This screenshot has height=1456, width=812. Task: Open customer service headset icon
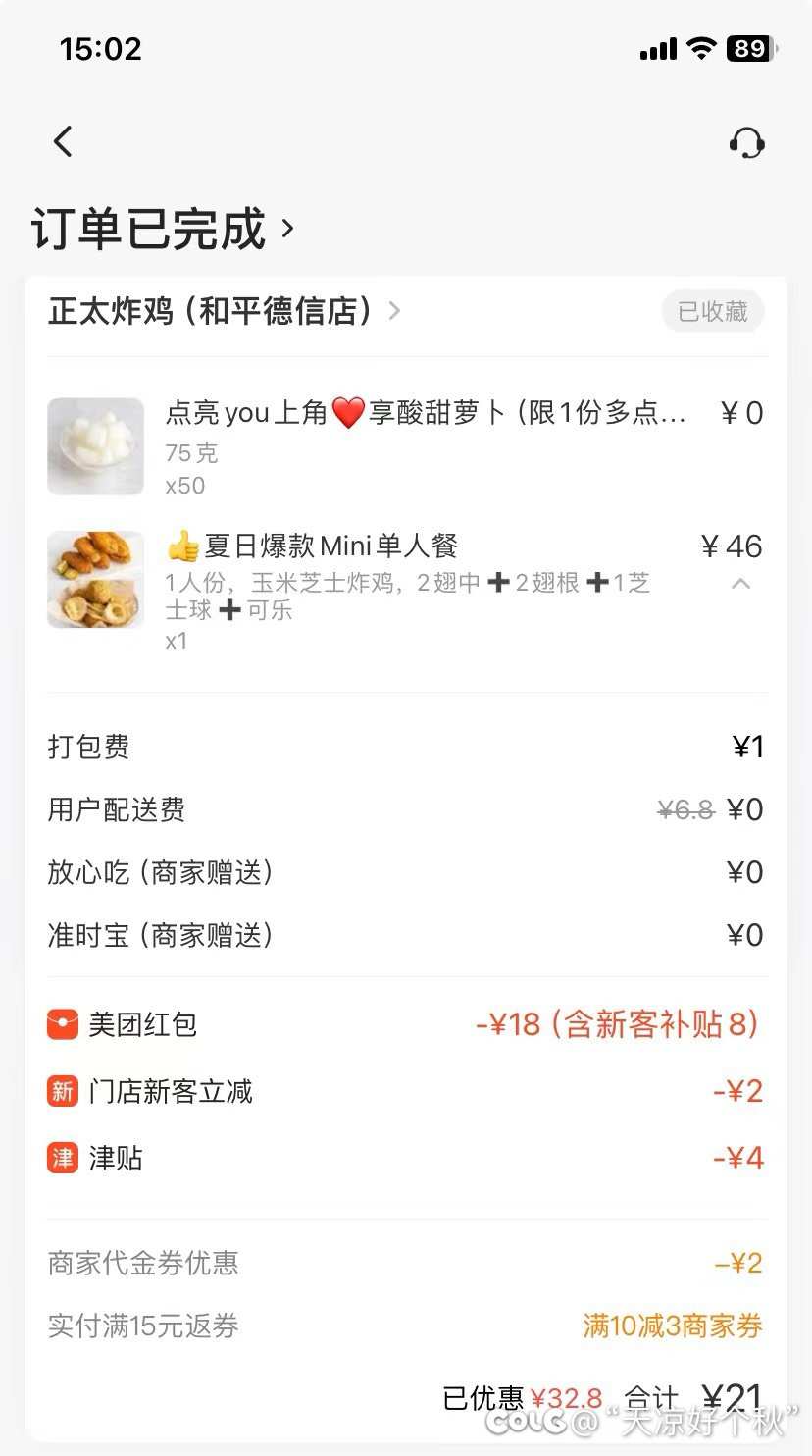pyautogui.click(x=747, y=143)
